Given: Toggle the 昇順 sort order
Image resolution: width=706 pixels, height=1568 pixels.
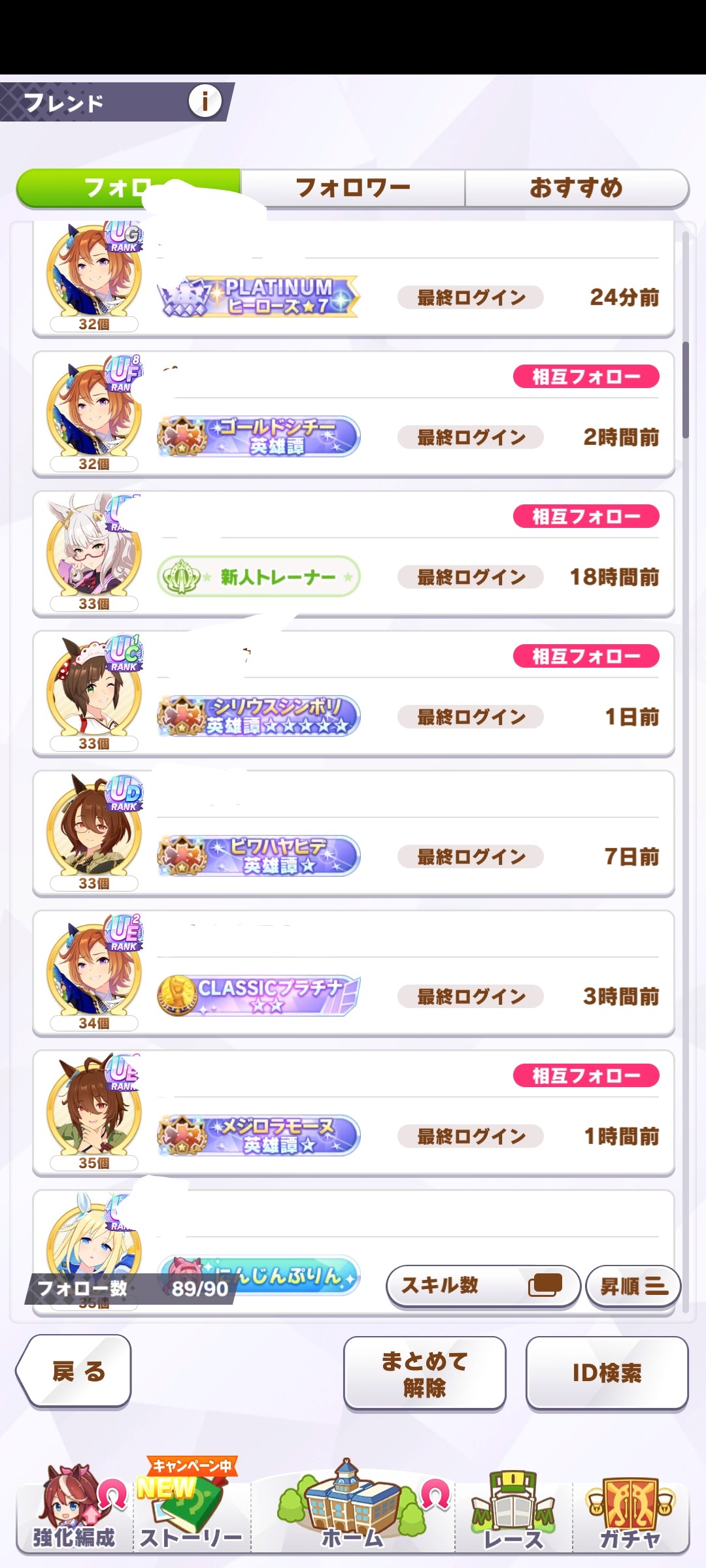Looking at the screenshot, I should 633,1286.
